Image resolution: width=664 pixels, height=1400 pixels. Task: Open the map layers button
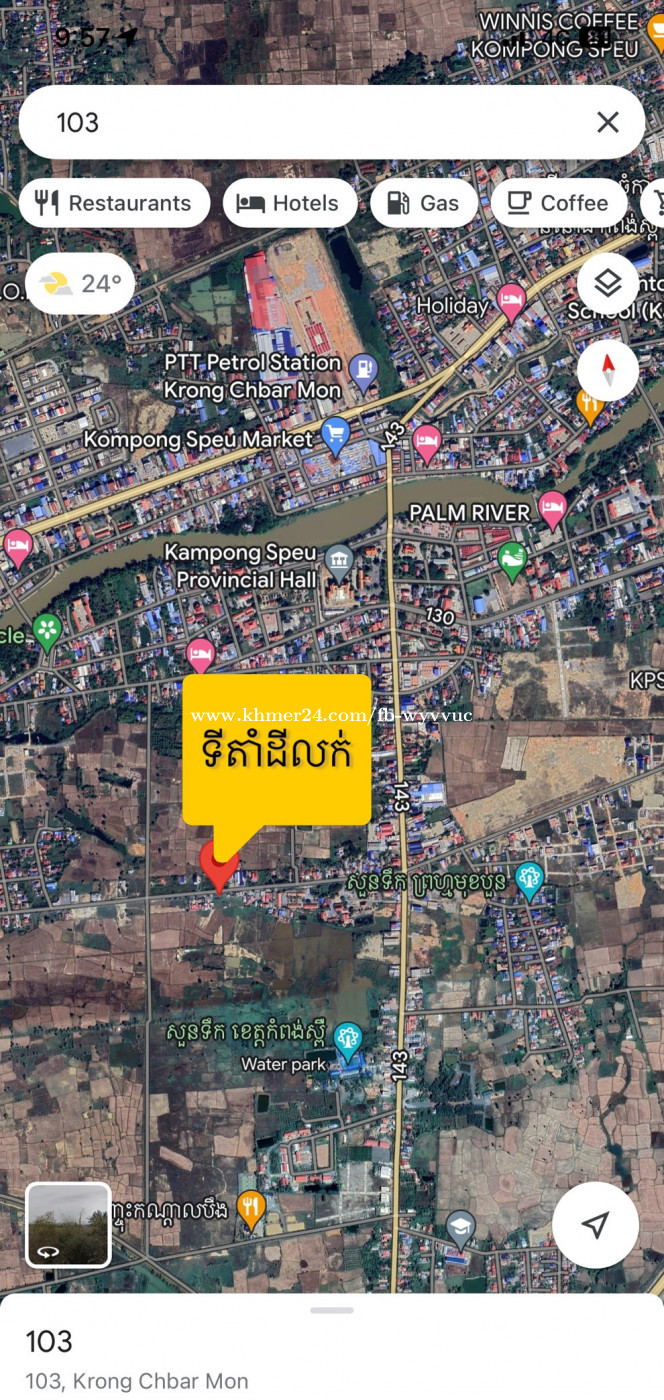pos(608,284)
